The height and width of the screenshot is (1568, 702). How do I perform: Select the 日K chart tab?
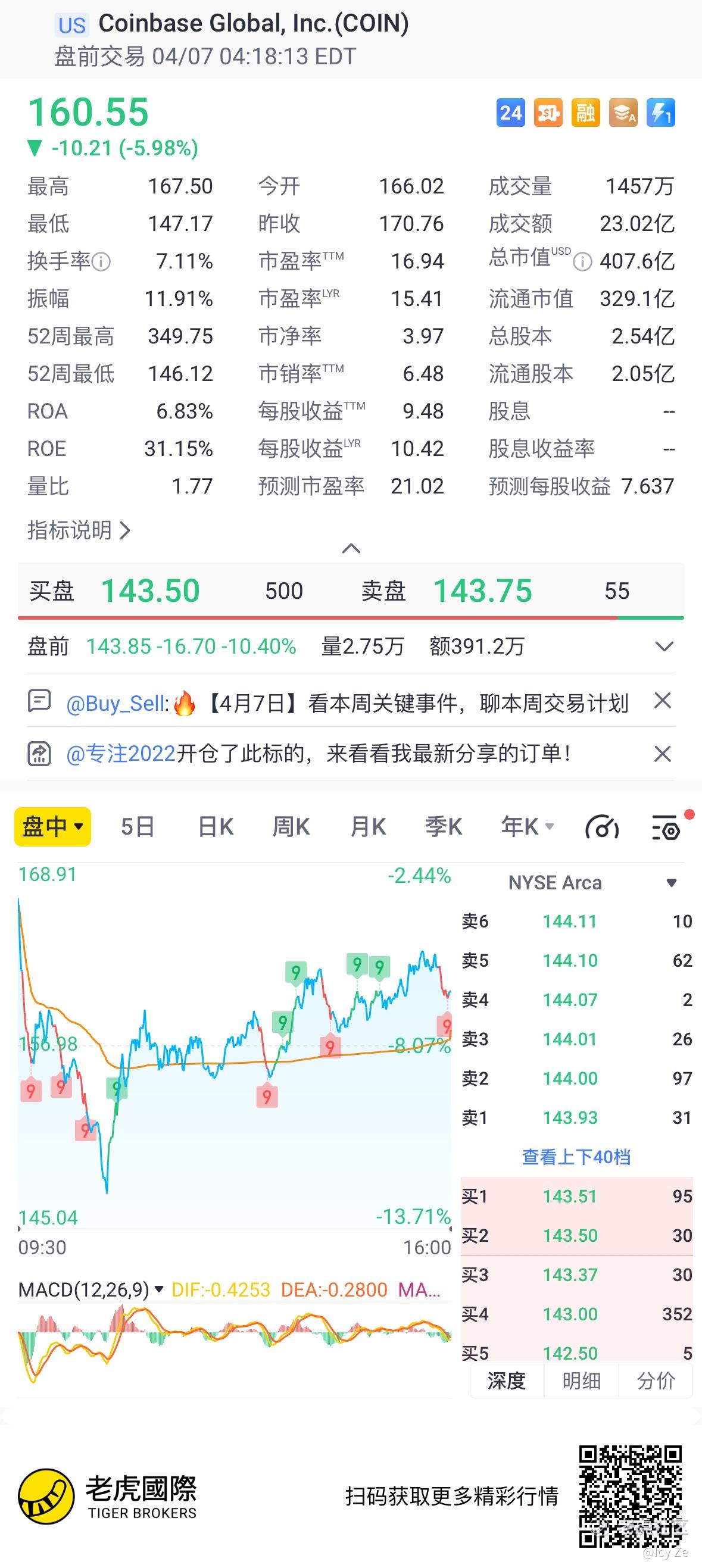pos(216,827)
